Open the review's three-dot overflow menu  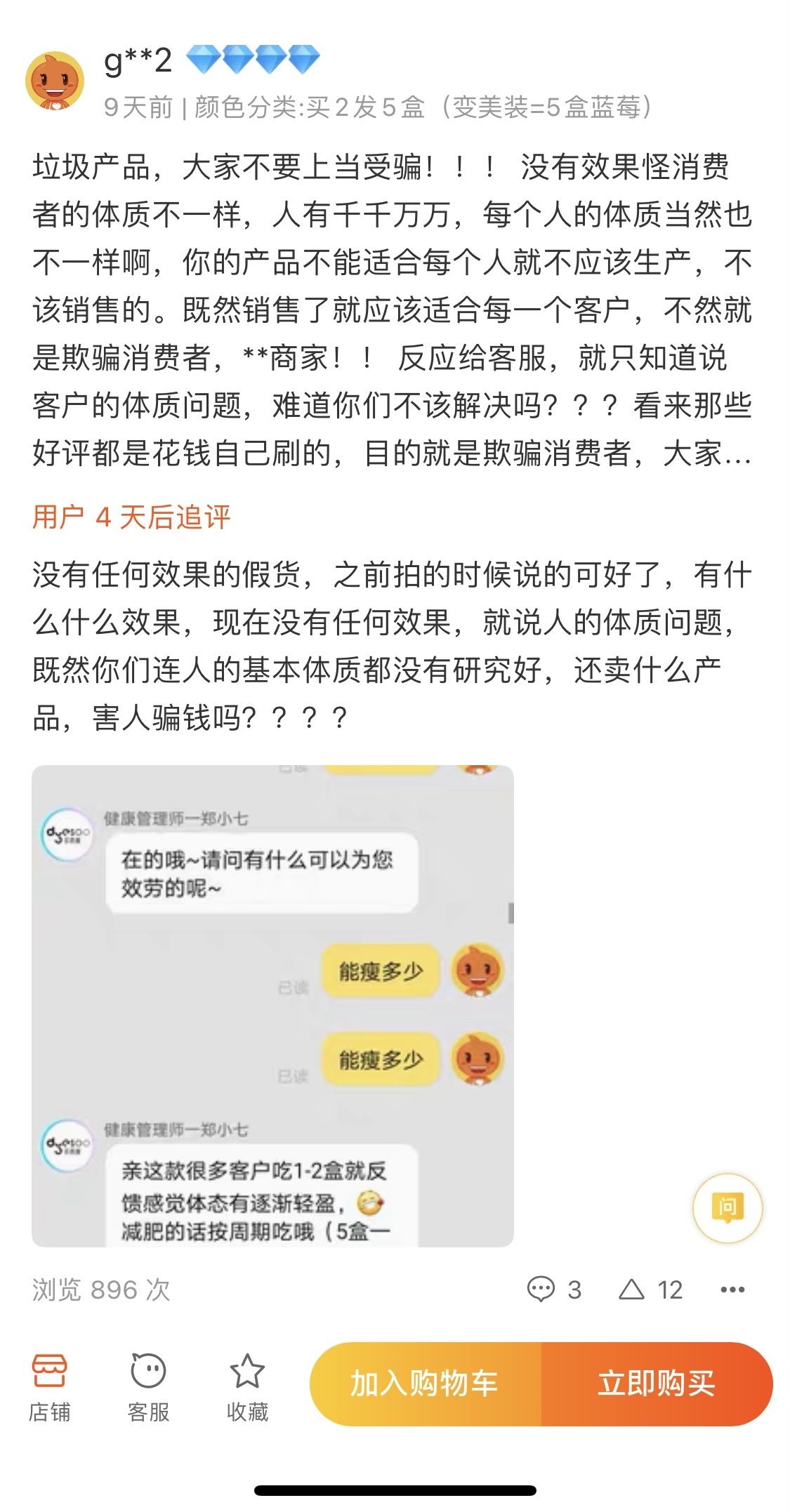click(x=732, y=1289)
